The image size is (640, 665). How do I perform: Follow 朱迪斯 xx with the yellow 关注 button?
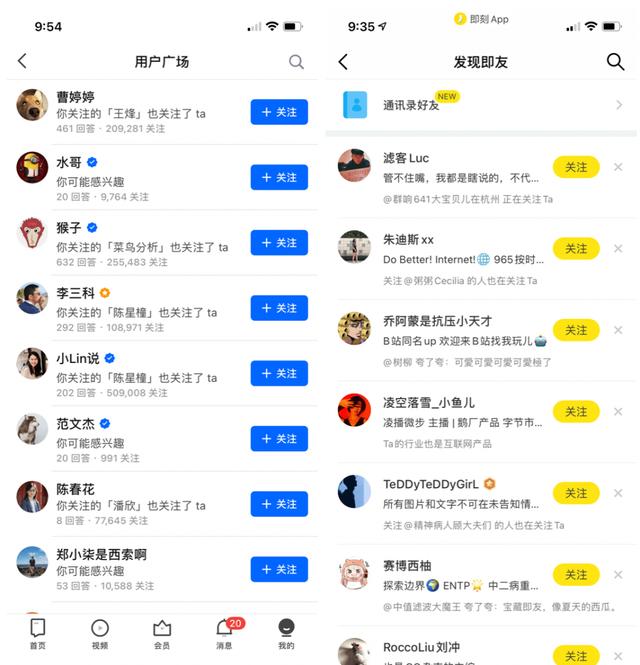(x=576, y=249)
